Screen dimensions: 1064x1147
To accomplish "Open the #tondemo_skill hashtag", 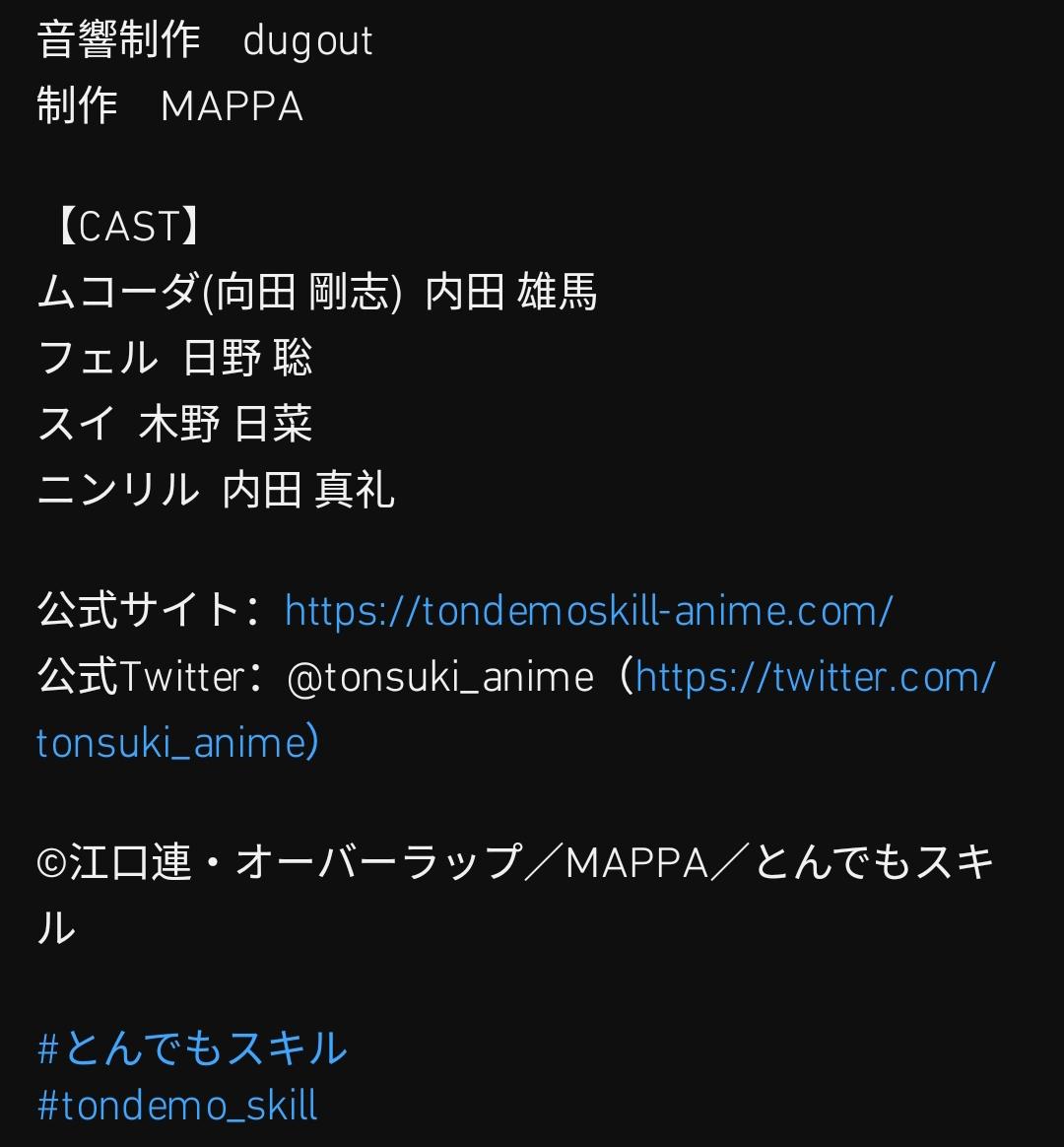I will coord(177,1105).
